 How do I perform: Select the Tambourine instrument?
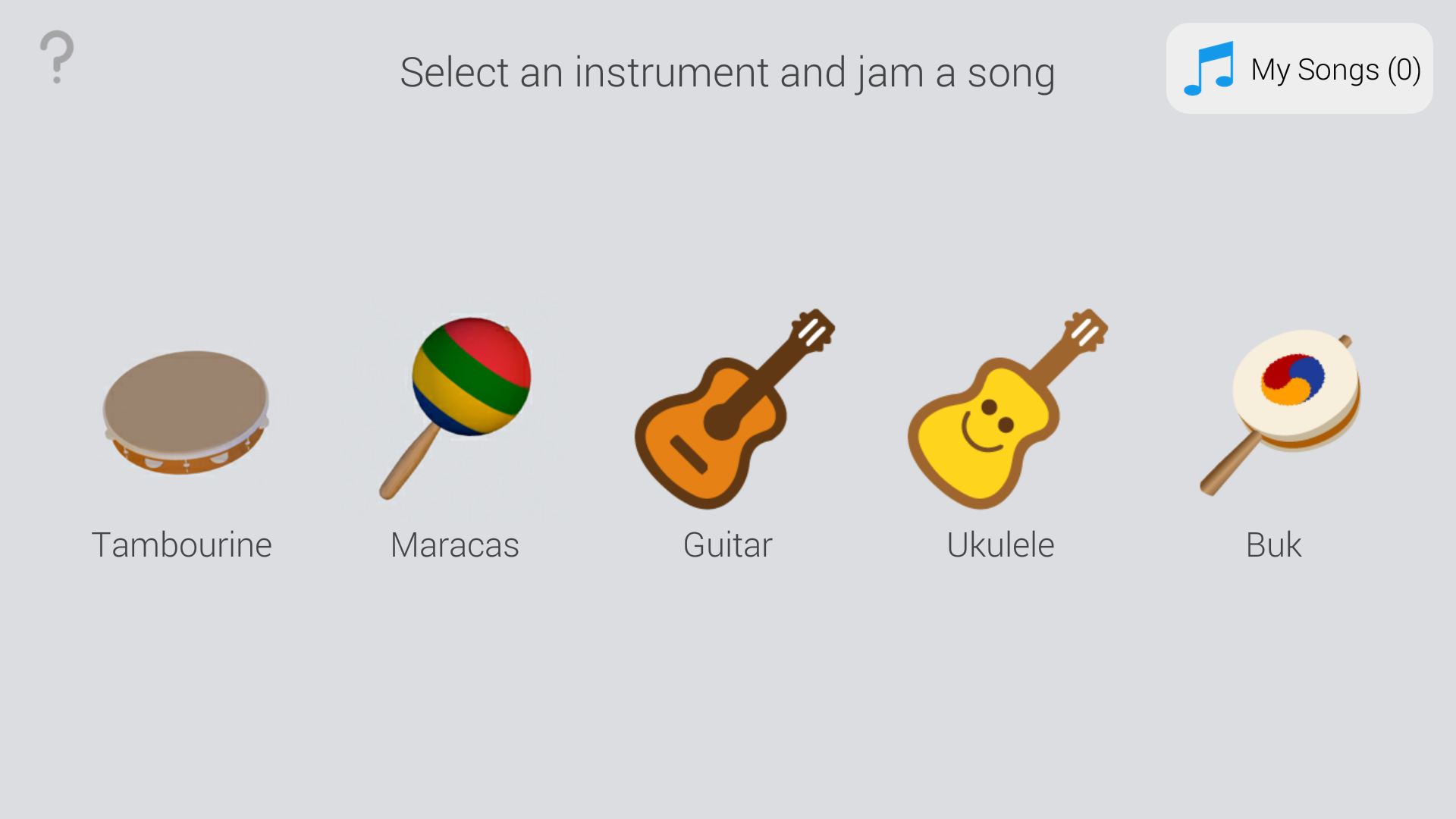(x=184, y=413)
